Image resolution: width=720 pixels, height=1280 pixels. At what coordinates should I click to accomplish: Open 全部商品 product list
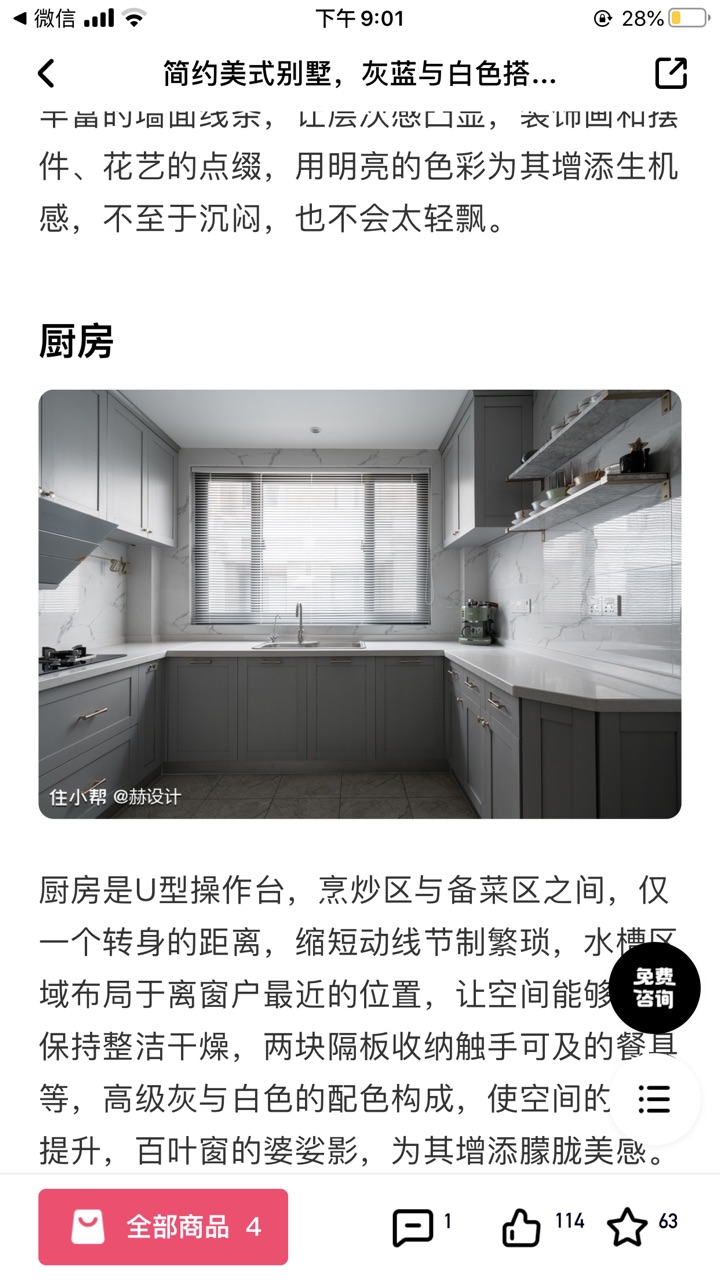point(163,1226)
